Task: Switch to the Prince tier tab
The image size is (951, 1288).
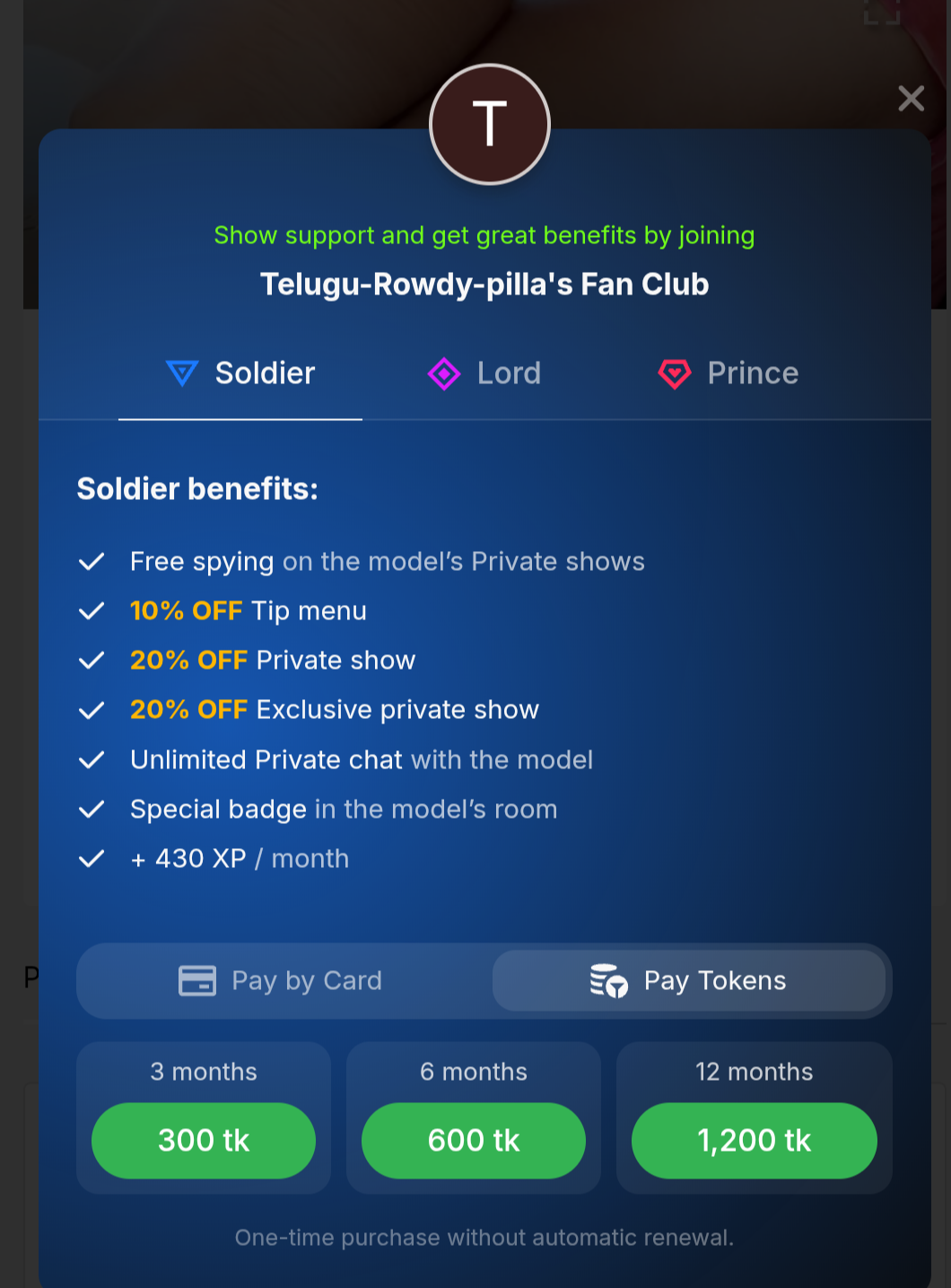Action: click(728, 373)
